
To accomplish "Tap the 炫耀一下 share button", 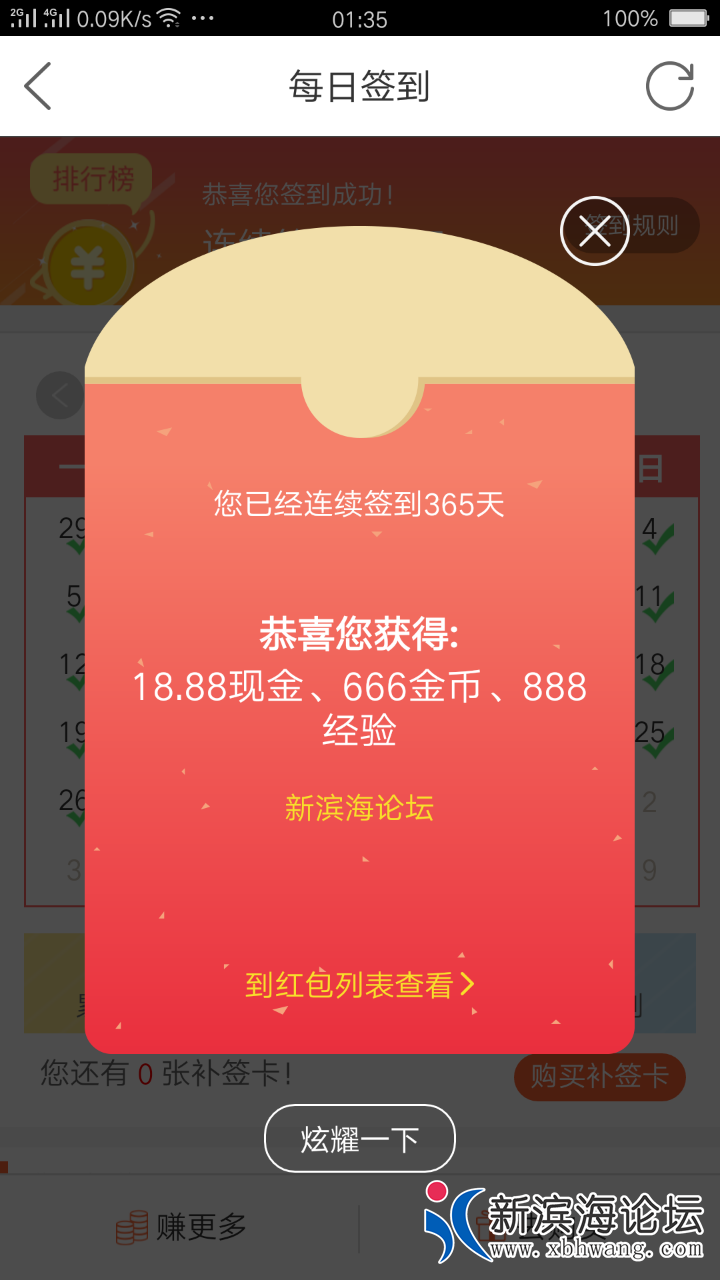I will (359, 1138).
